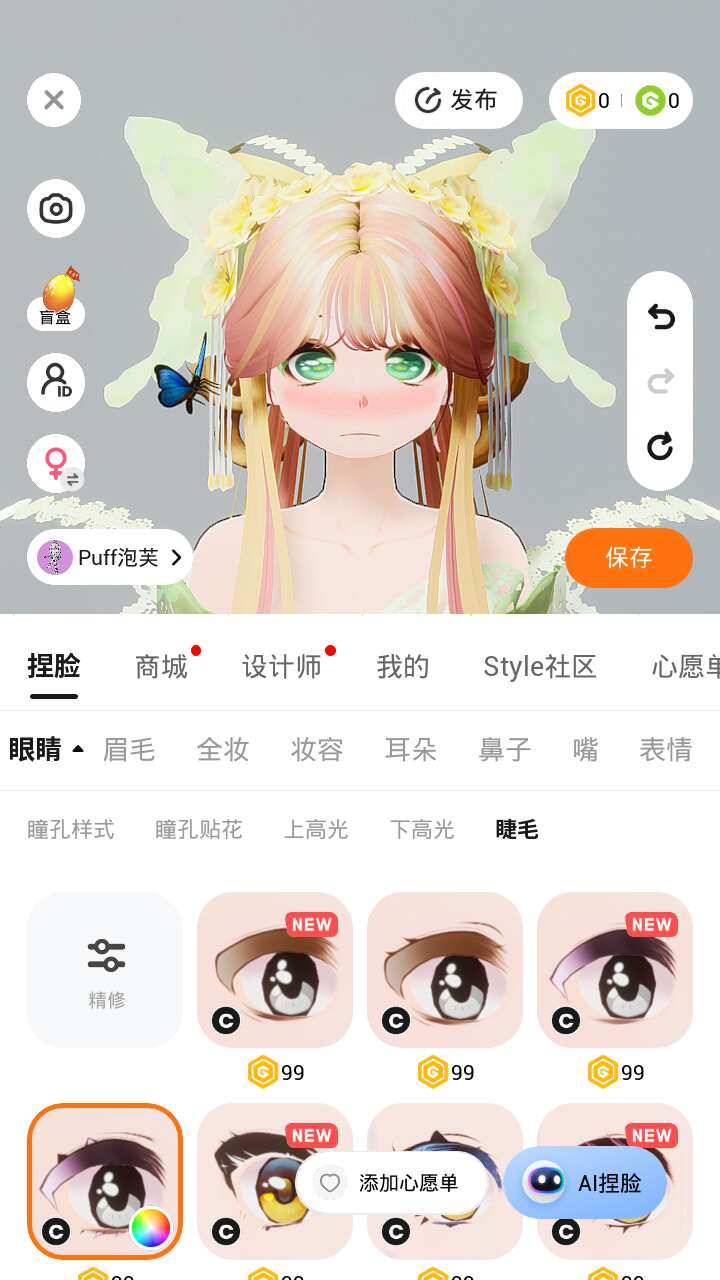The height and width of the screenshot is (1280, 720).
Task: Tap the 发布 publish button
Action: (459, 100)
